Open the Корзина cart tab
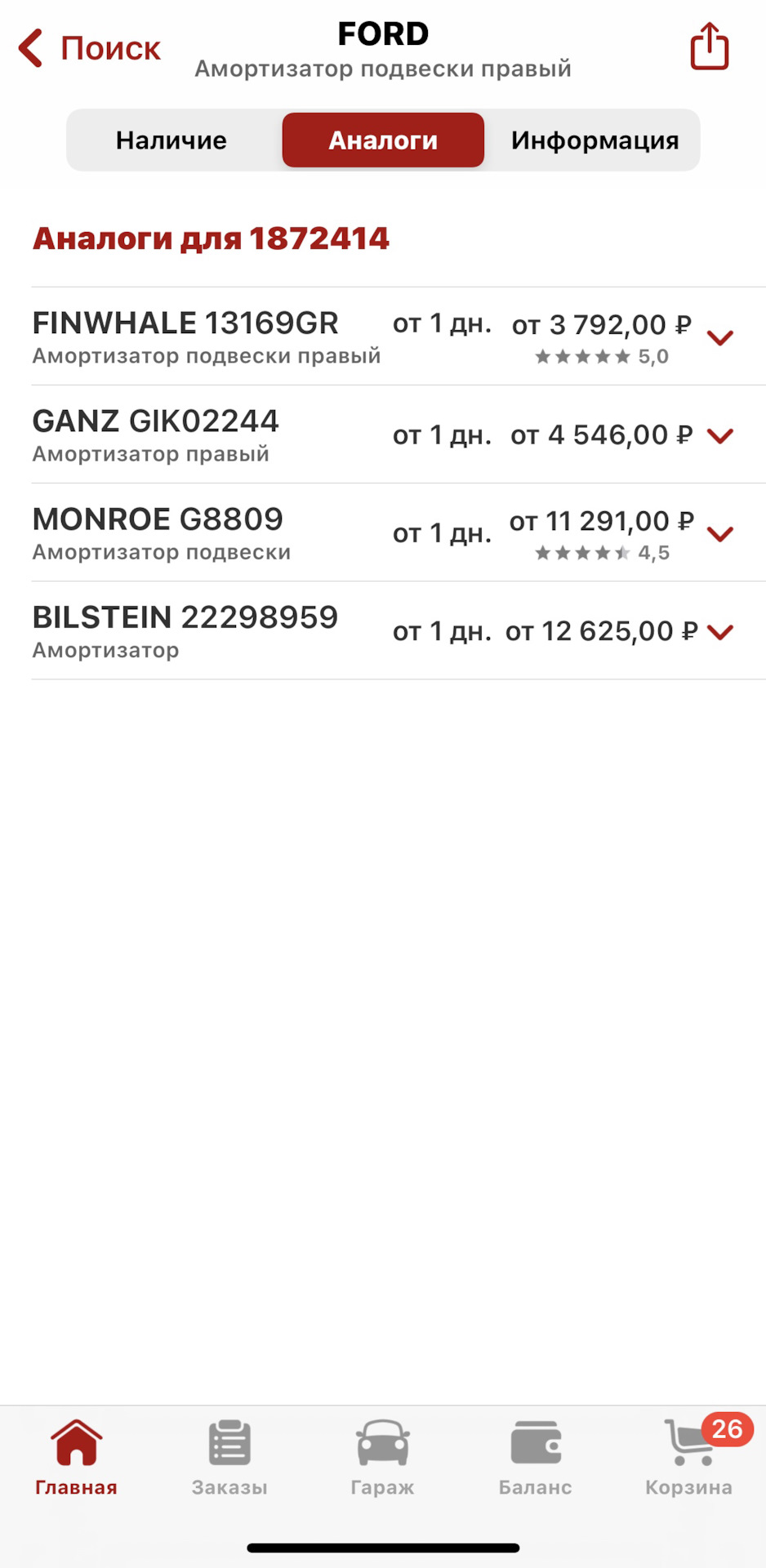The image size is (766, 1568). (688, 1458)
